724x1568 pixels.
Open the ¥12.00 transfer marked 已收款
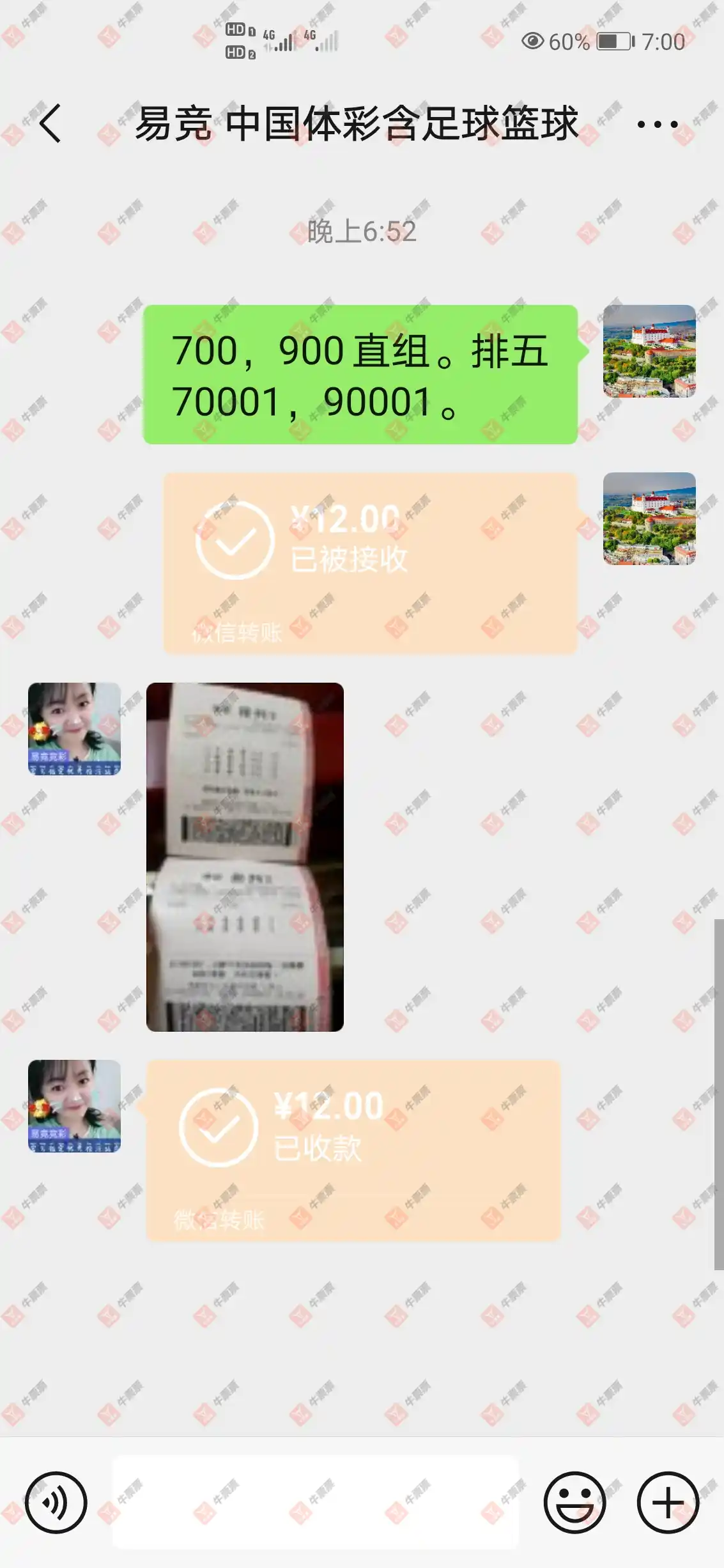[353, 1151]
